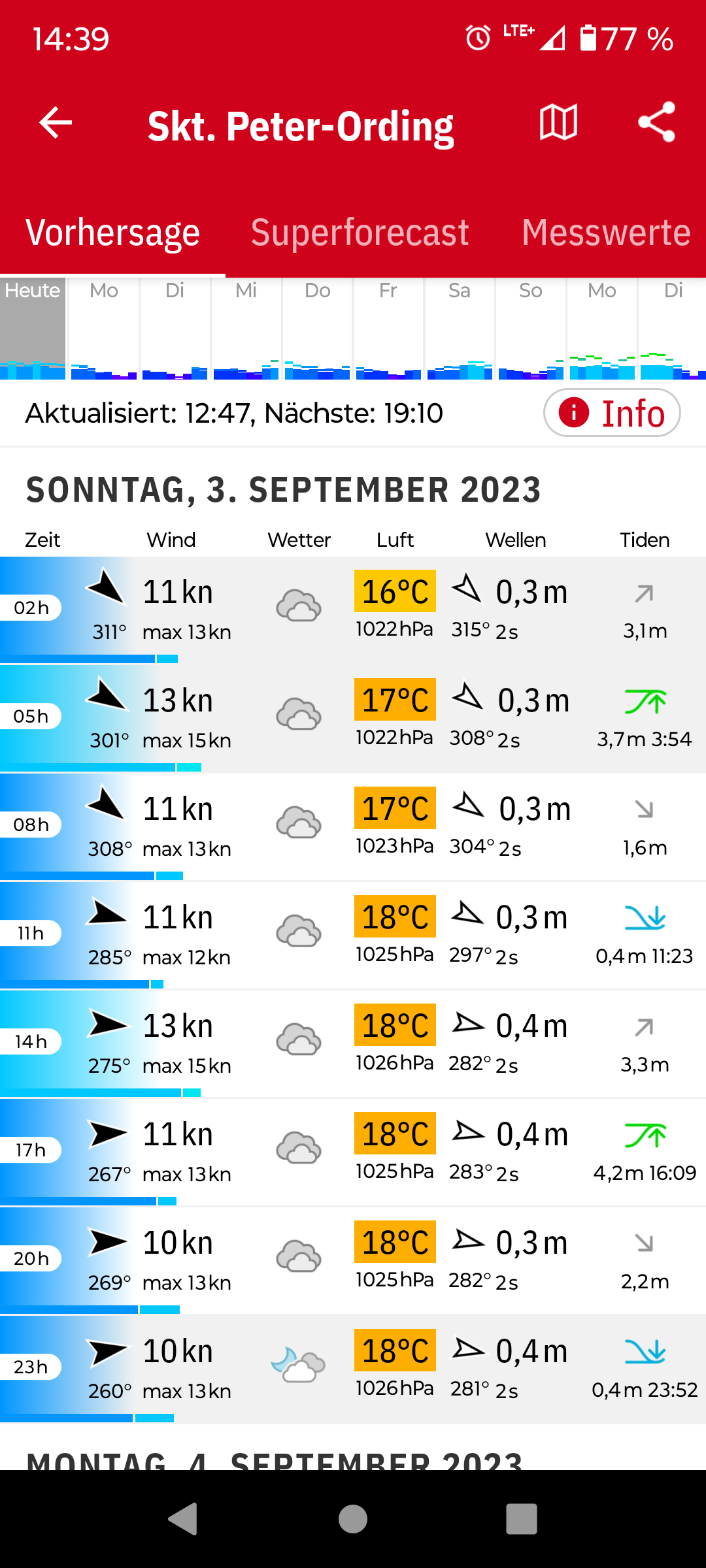Open recent apps via system square button
This screenshot has height=1568, width=706.
tap(522, 1519)
